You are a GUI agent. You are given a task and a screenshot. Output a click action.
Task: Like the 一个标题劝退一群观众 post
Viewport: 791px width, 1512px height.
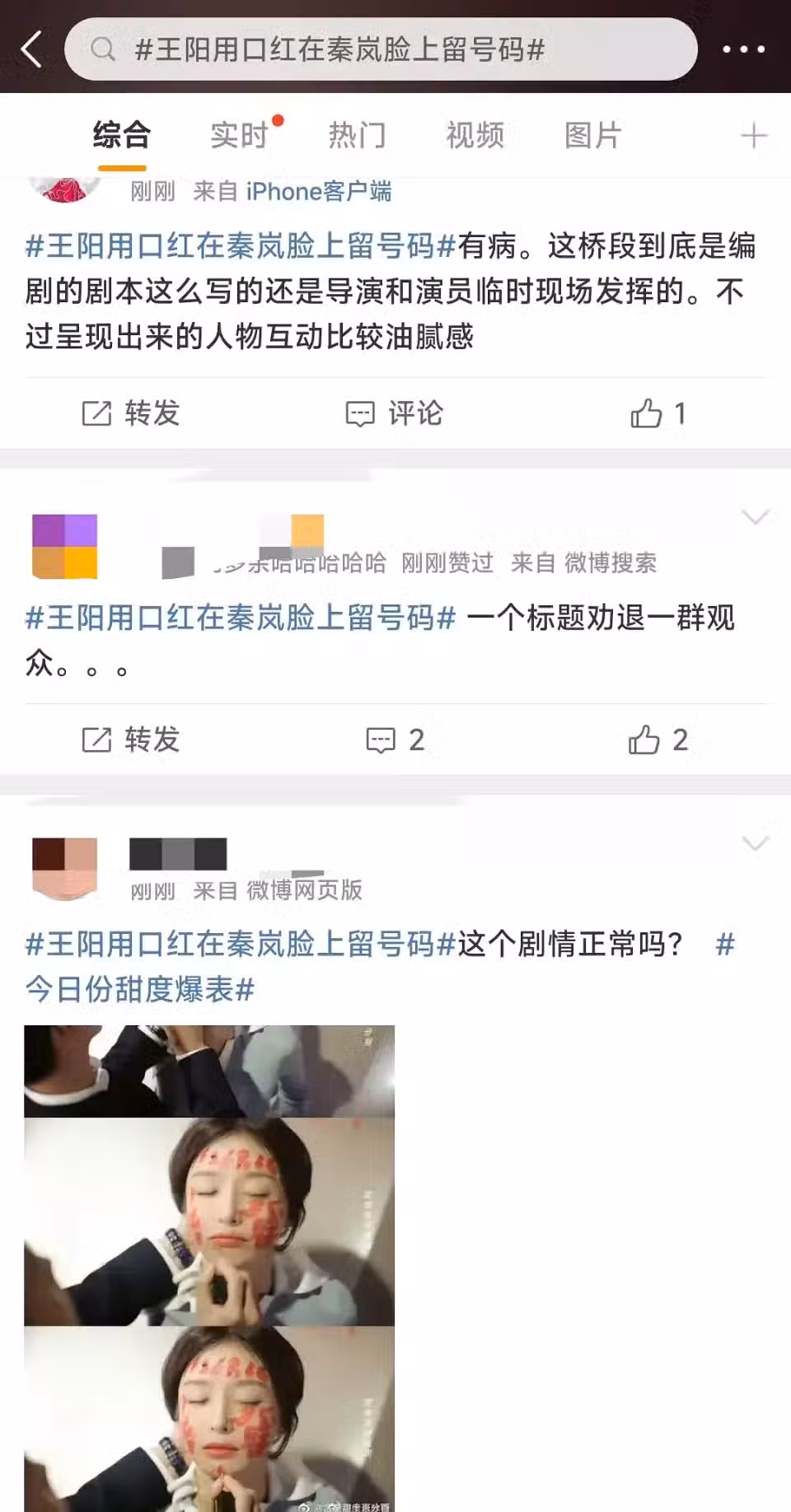pos(658,740)
